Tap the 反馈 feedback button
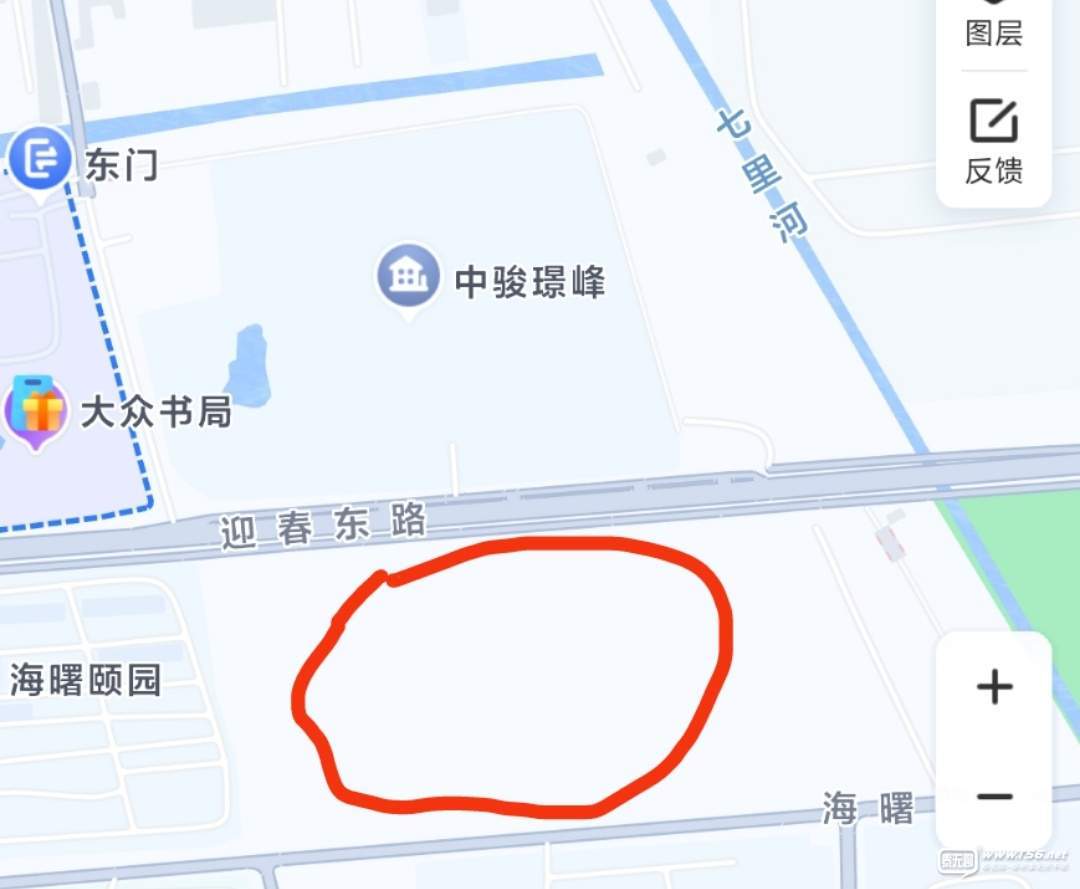Screen dimensions: 1080x889 [993, 142]
